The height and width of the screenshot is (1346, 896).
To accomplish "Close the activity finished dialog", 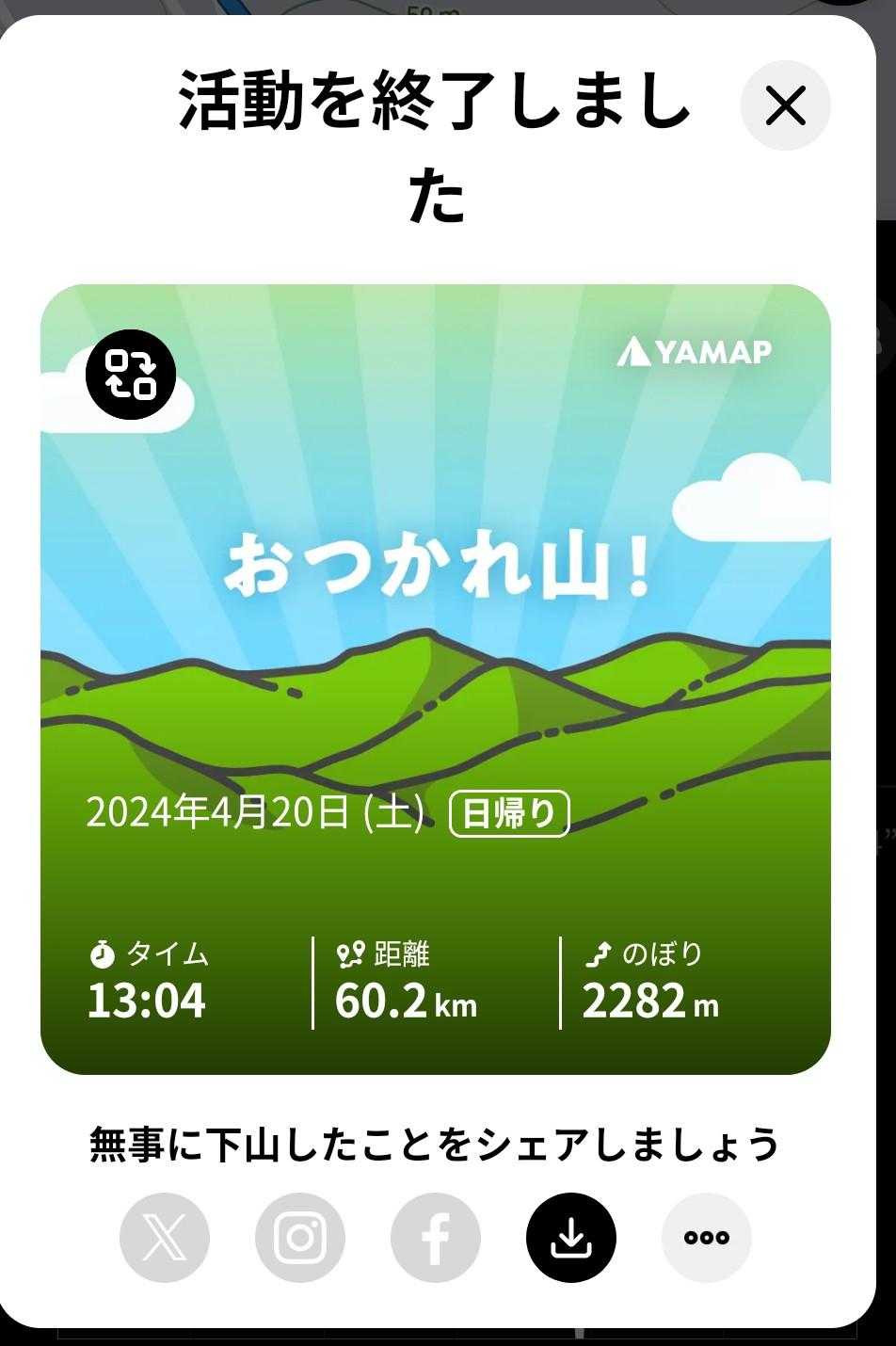I will 786,105.
